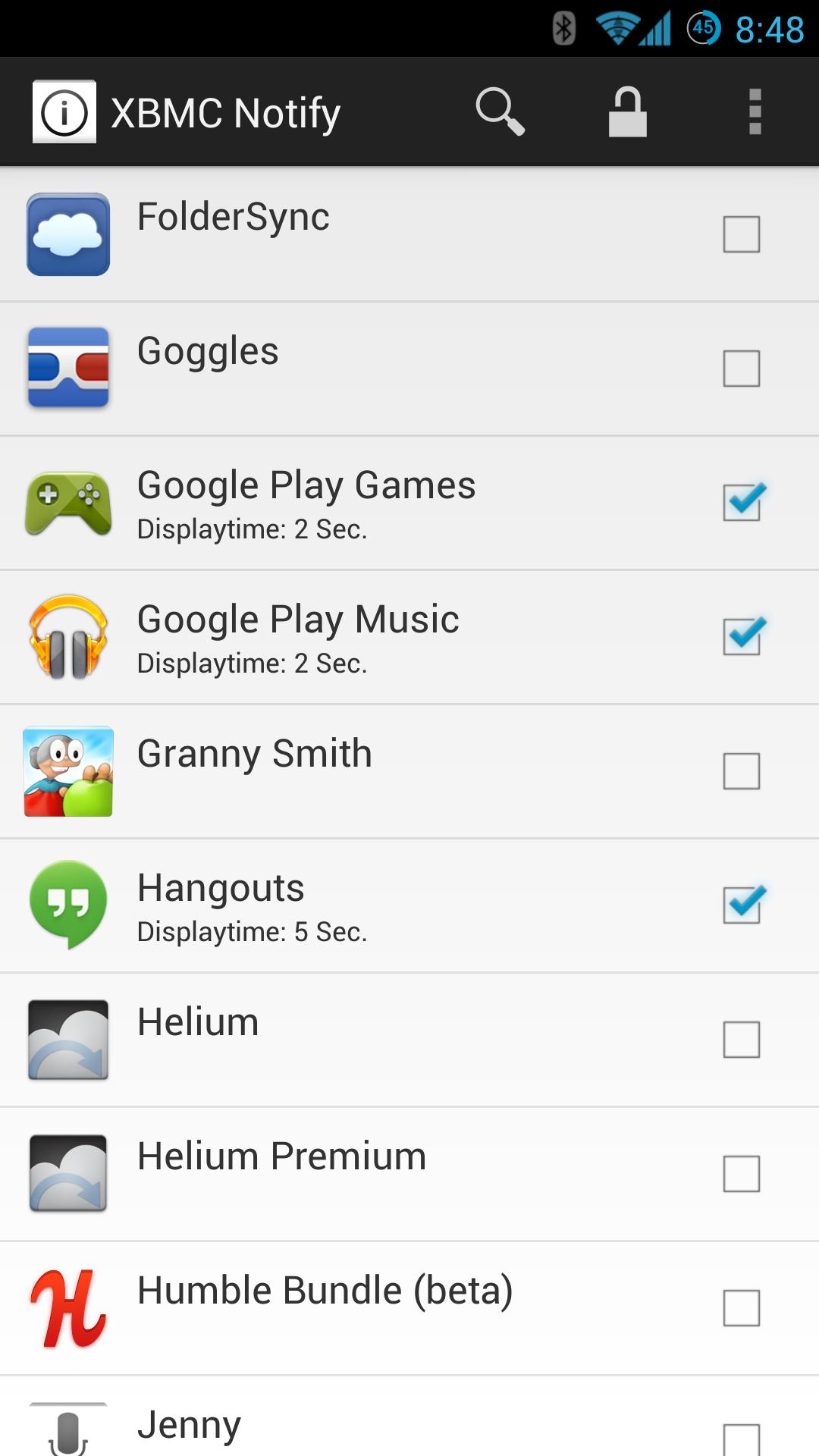This screenshot has height=1456, width=819.
Task: Tick the Granny Smith checkbox
Action: [x=741, y=771]
